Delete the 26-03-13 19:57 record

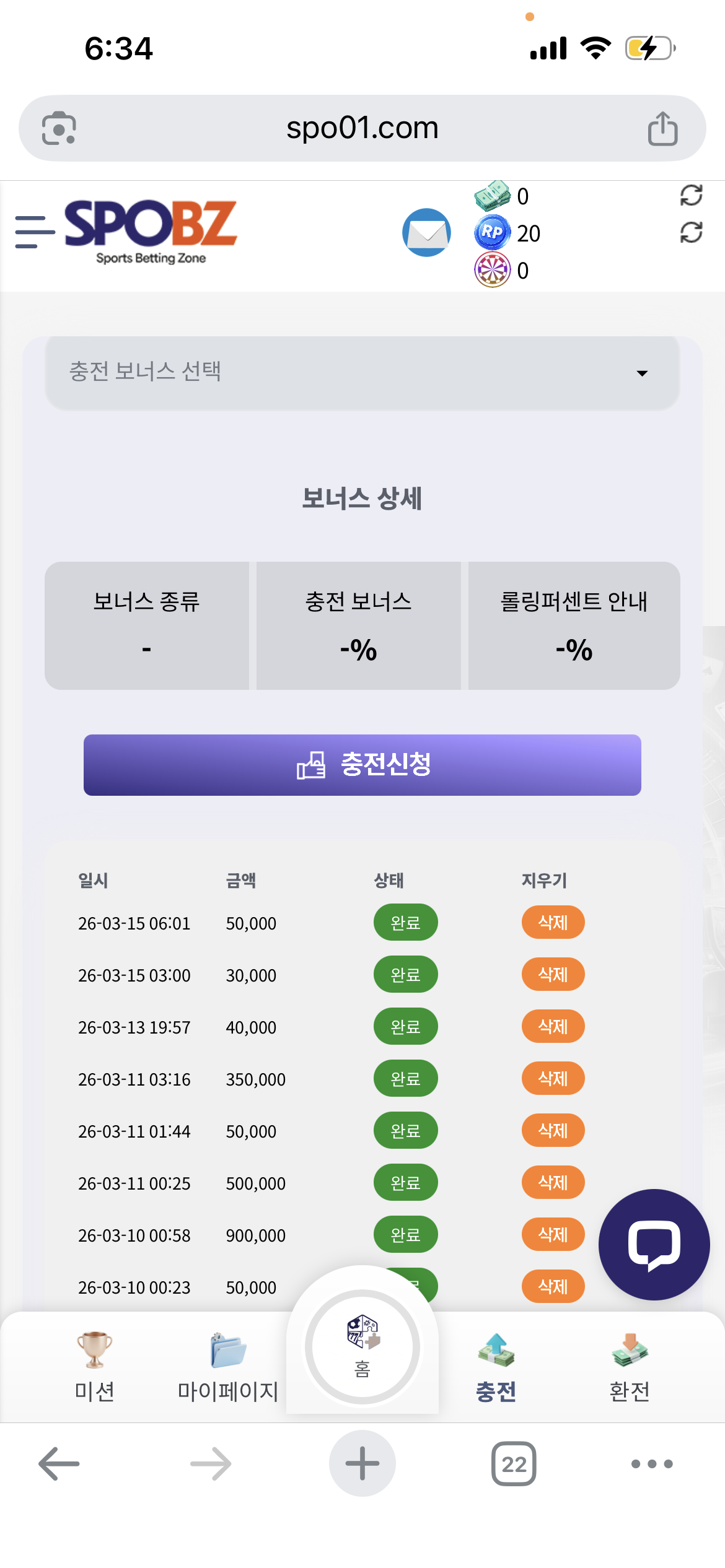tap(553, 1027)
